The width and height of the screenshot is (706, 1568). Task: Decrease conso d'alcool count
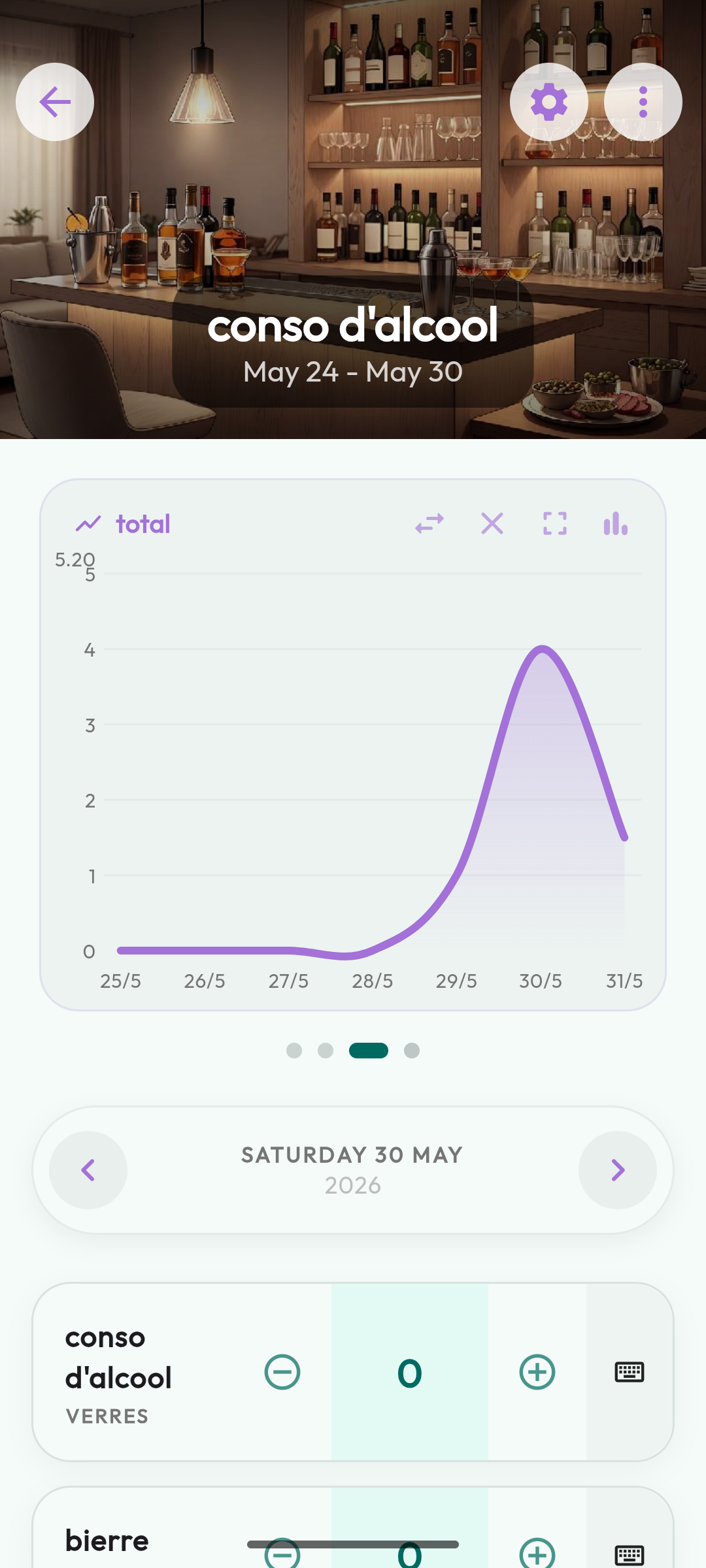click(x=282, y=1372)
